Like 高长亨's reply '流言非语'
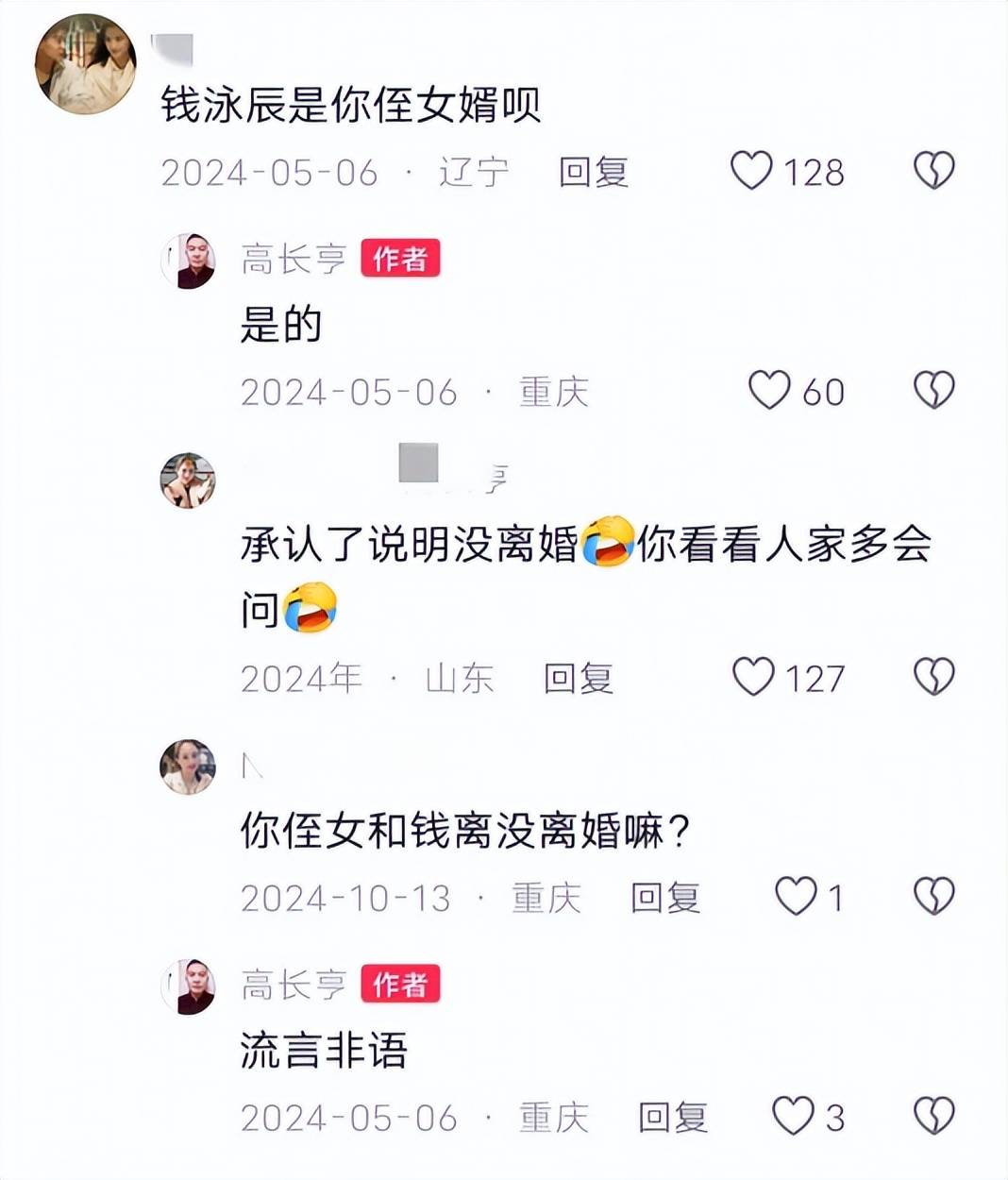The width and height of the screenshot is (1008, 1180). click(793, 1116)
